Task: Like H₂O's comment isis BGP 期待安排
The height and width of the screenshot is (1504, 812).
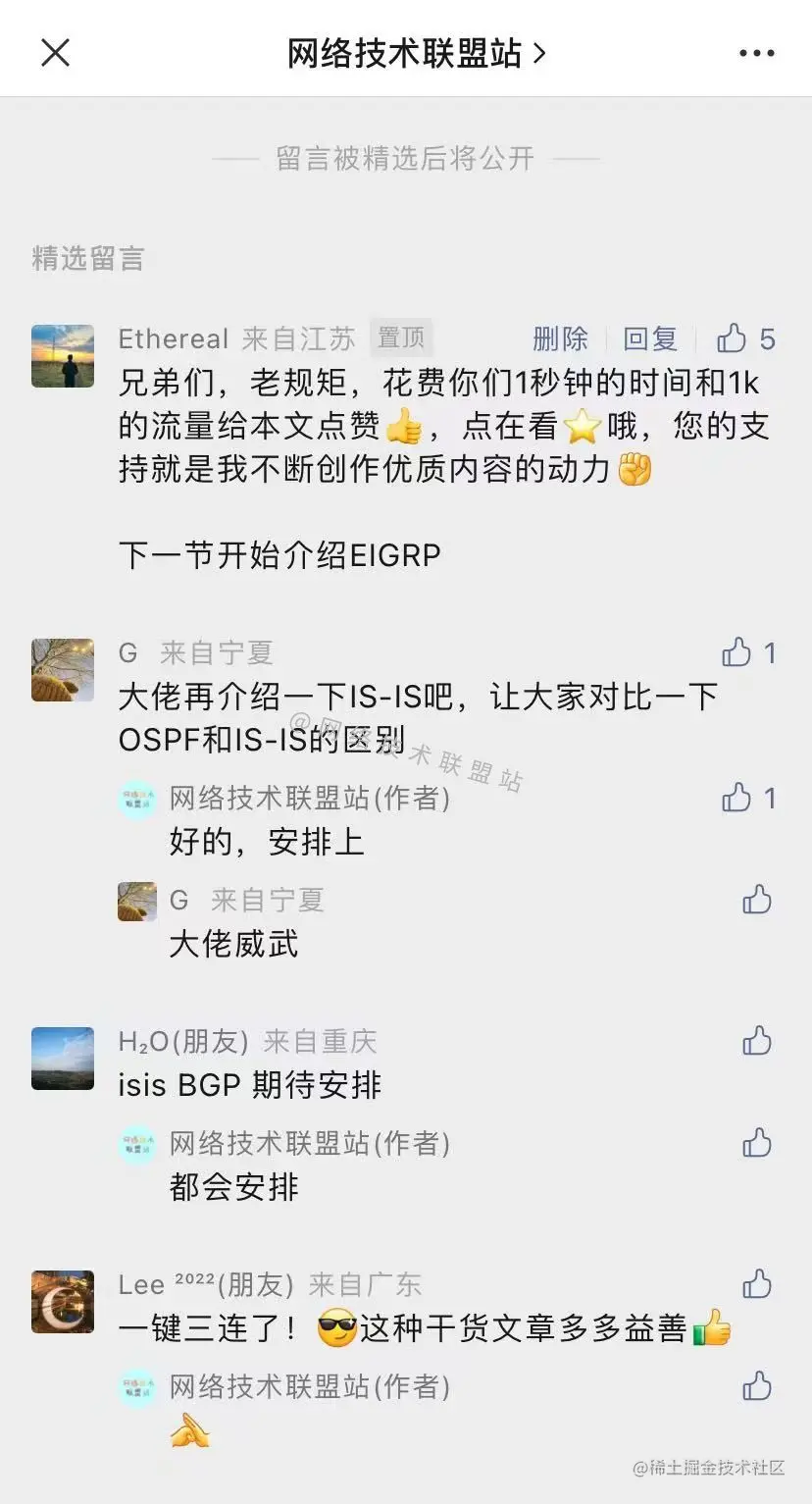Action: 757,1041
